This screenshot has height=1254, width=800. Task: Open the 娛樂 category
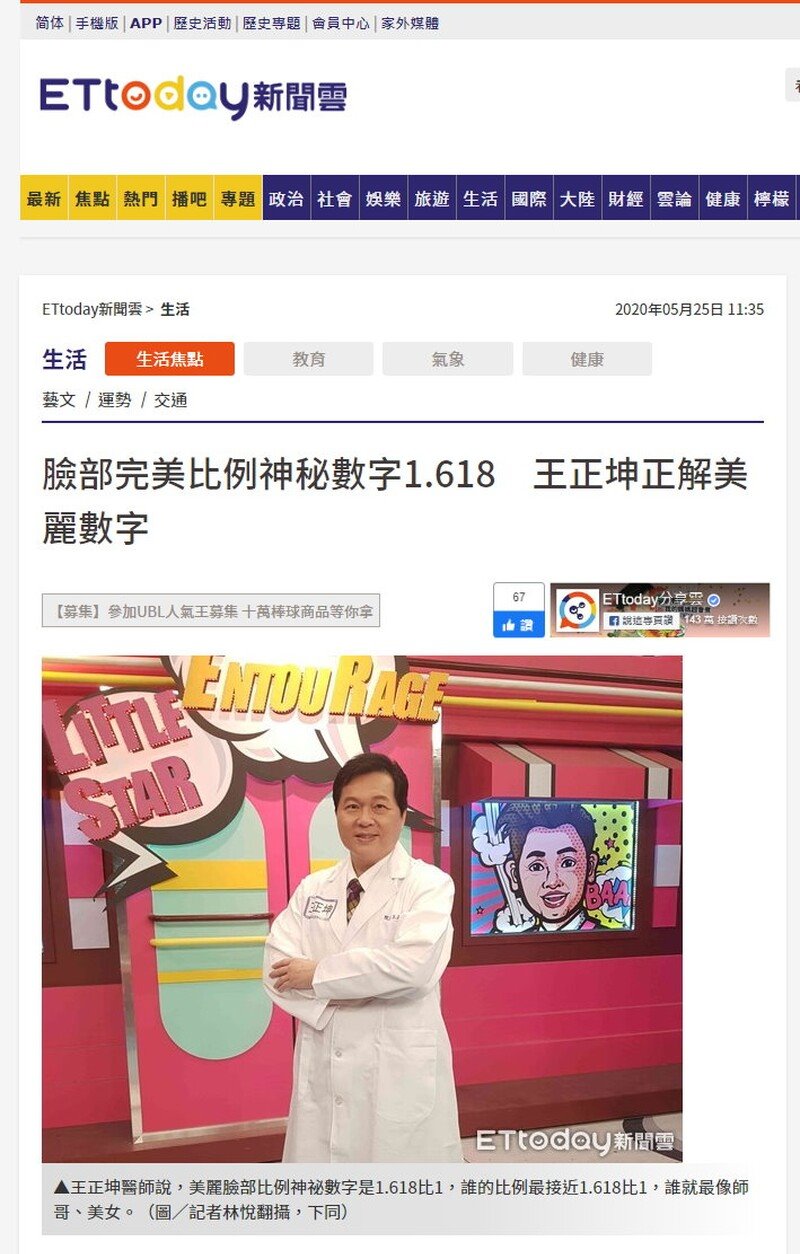click(383, 198)
